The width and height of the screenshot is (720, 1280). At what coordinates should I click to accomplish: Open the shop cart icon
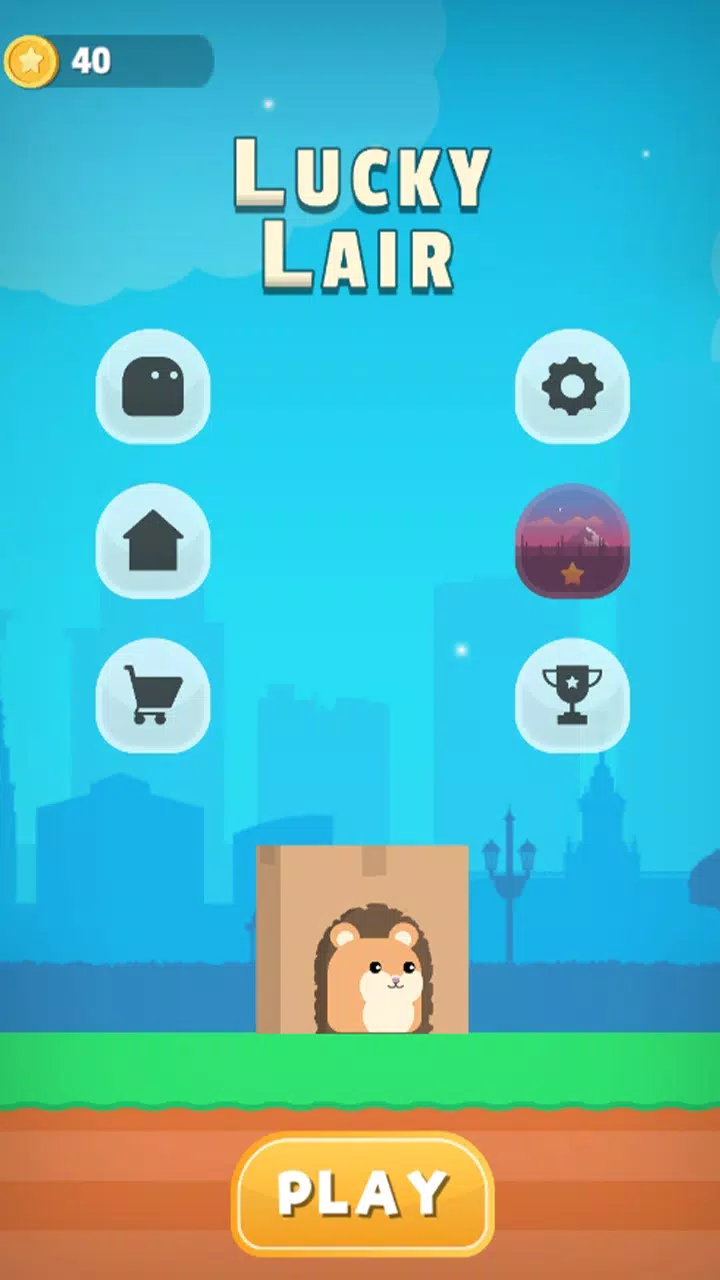pos(153,695)
